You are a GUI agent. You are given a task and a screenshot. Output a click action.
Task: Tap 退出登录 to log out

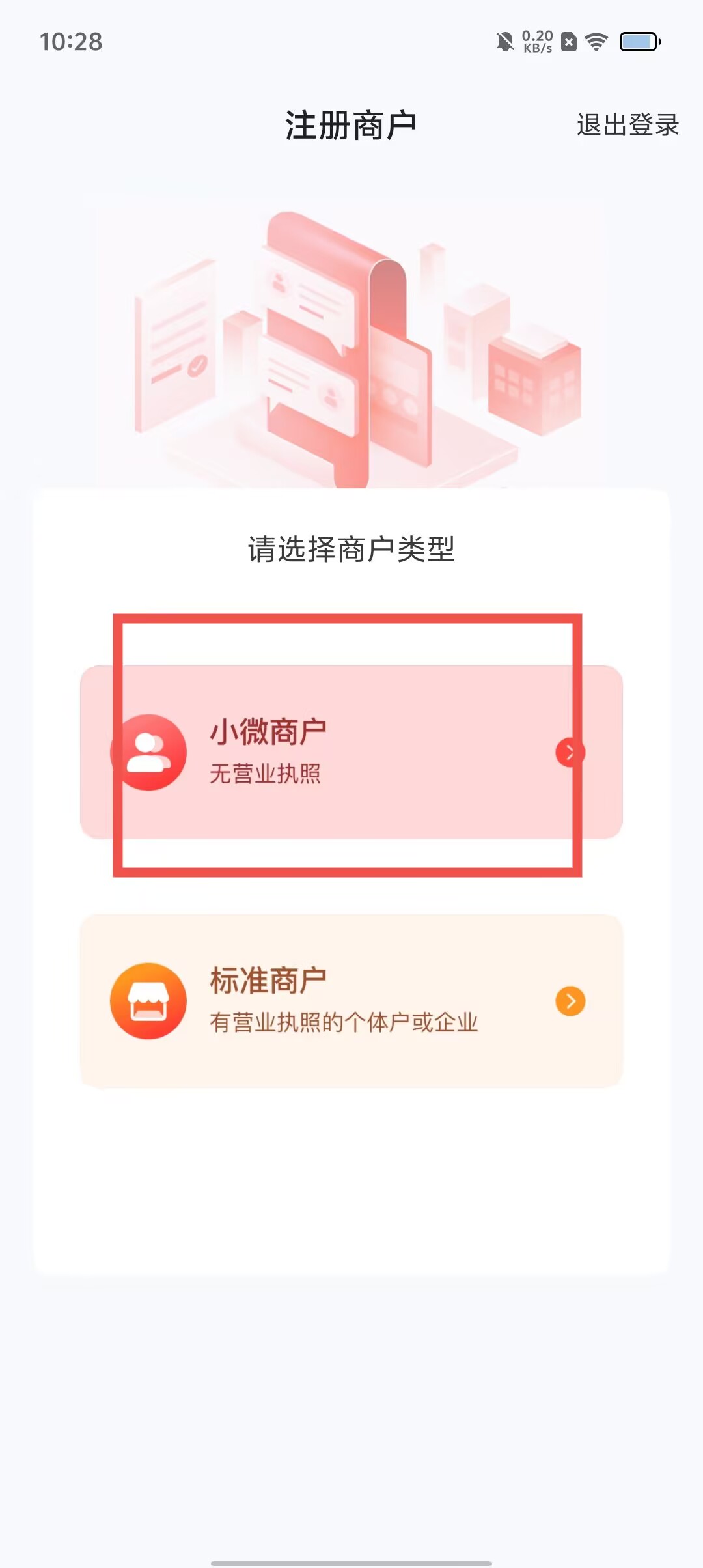[627, 125]
